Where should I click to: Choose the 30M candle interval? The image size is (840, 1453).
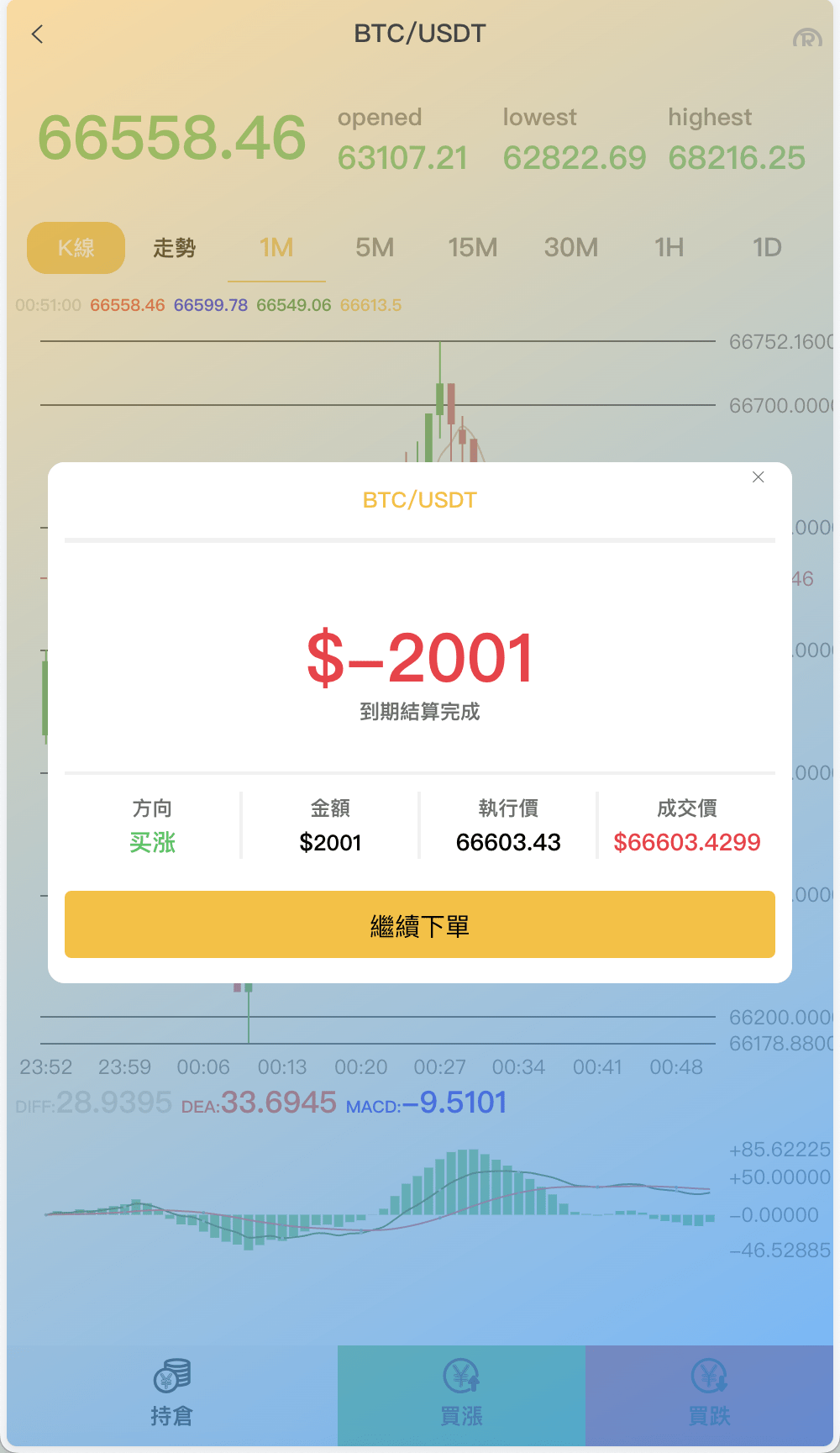(570, 248)
